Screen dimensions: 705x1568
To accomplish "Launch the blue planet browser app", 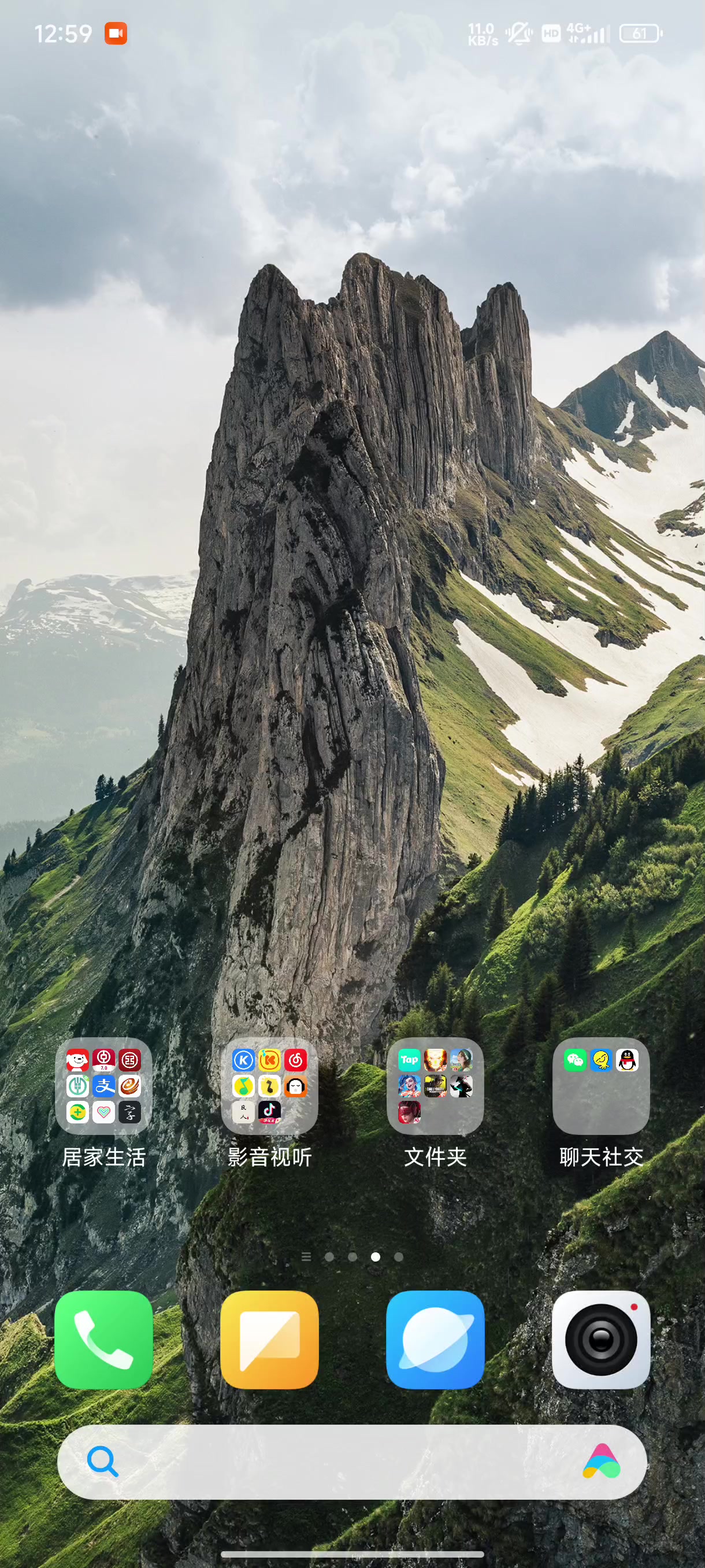I will (436, 1339).
